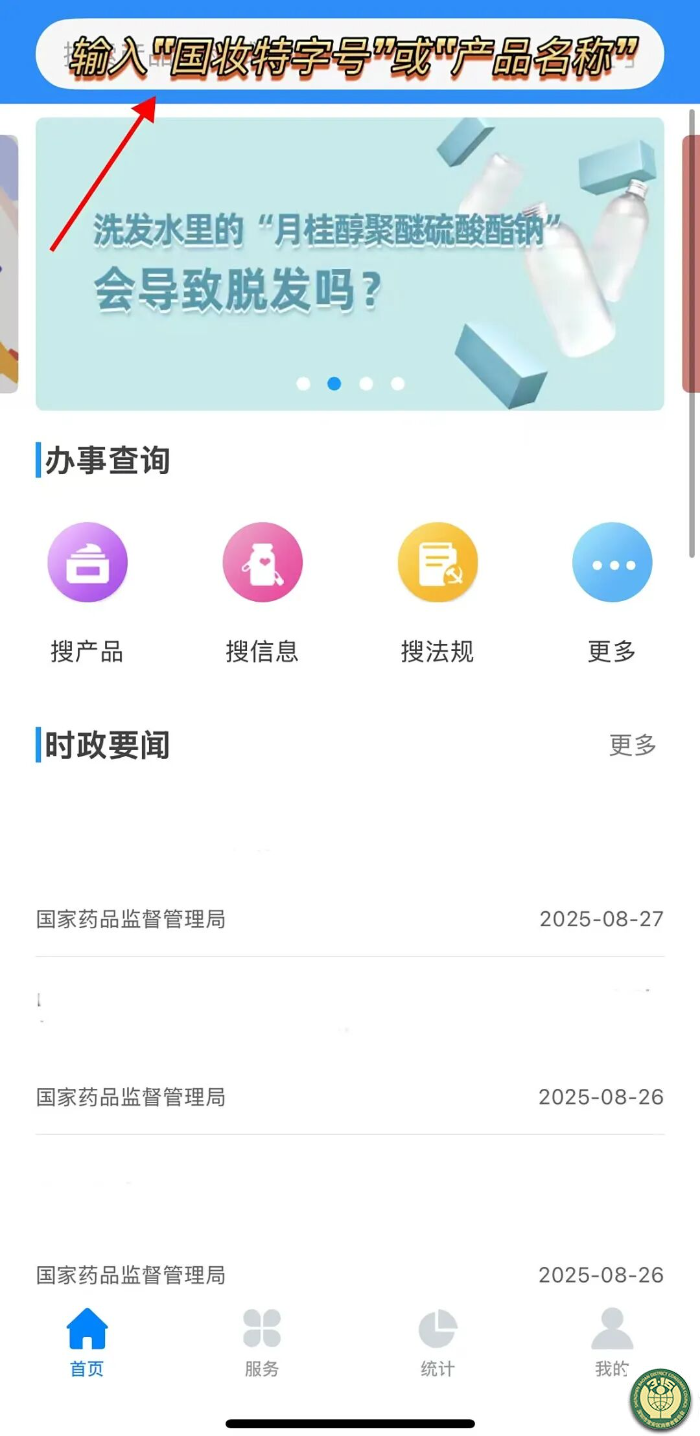Viewport: 700px width, 1436px height.
Task: Open the shampoo hair-loss banner
Action: [350, 264]
